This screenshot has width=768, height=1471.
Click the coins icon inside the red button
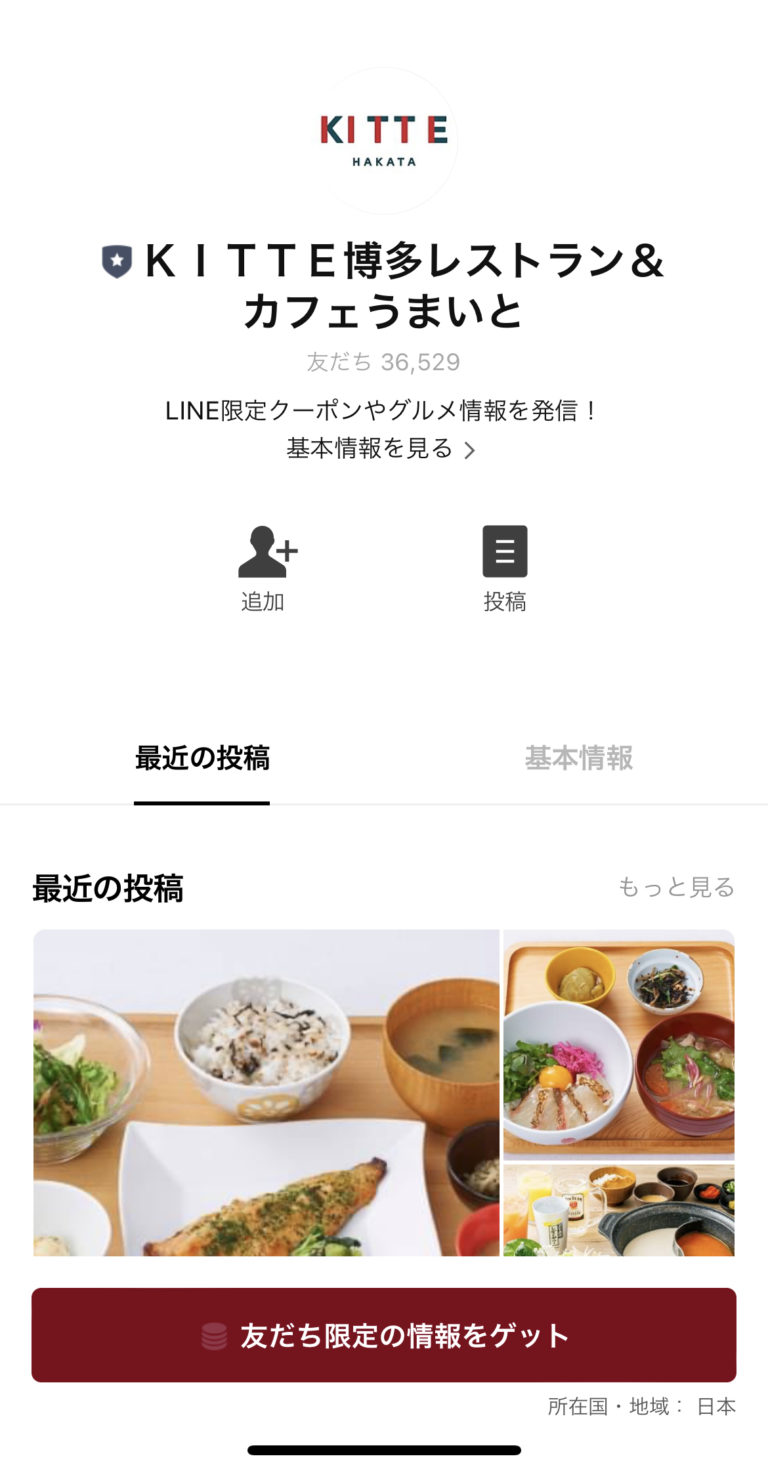(213, 1335)
